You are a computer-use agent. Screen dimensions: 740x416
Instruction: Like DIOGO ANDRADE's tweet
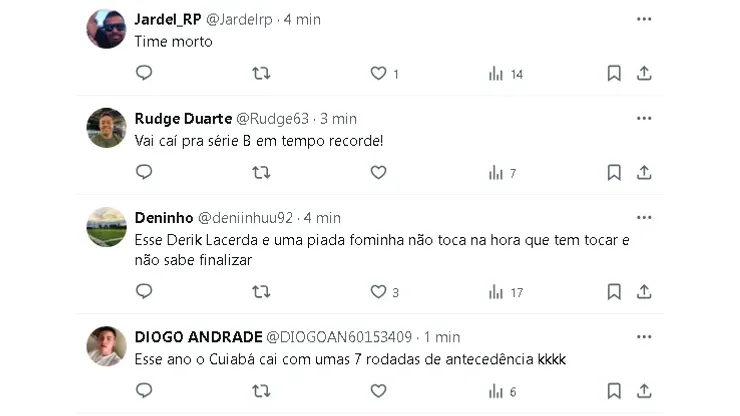point(378,391)
